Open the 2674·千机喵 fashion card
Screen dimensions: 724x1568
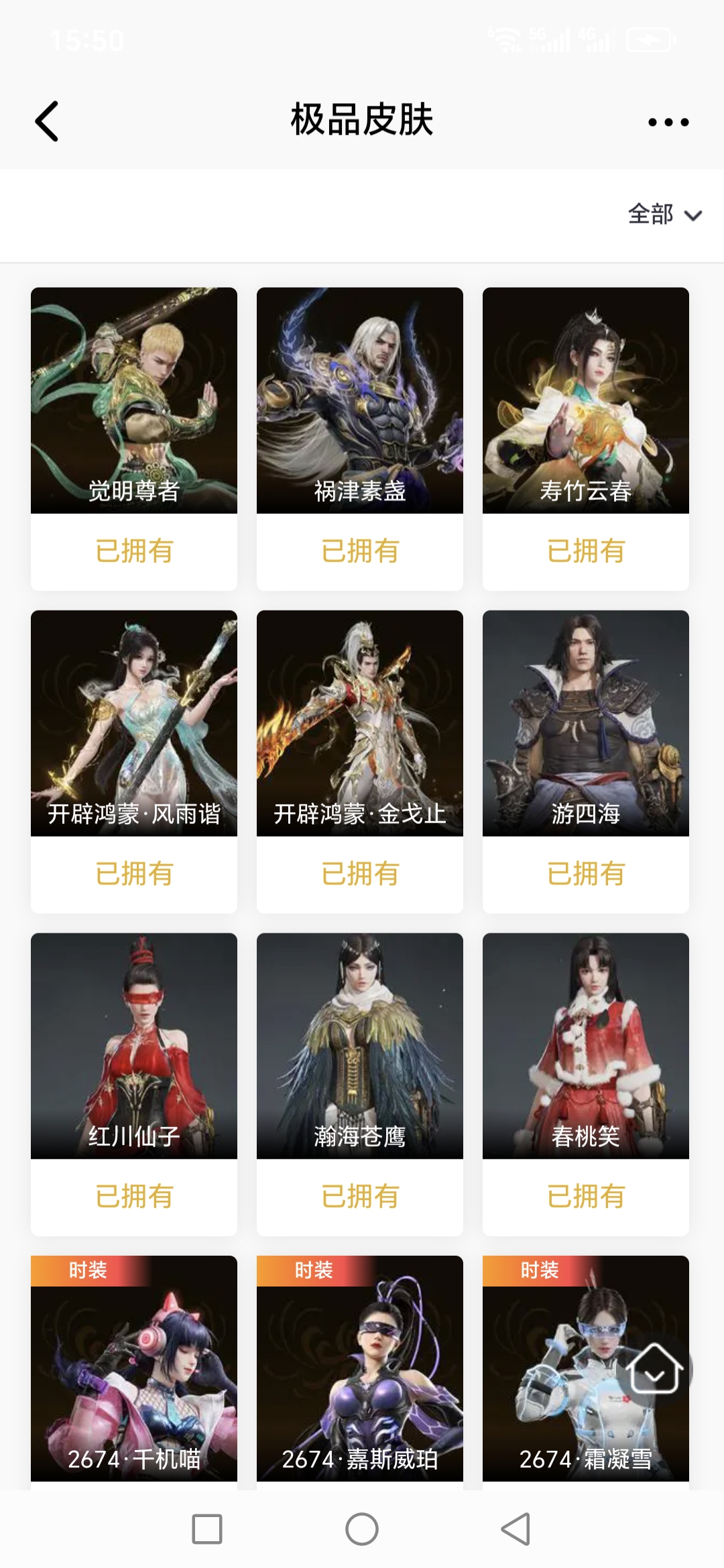pyautogui.click(x=134, y=1370)
